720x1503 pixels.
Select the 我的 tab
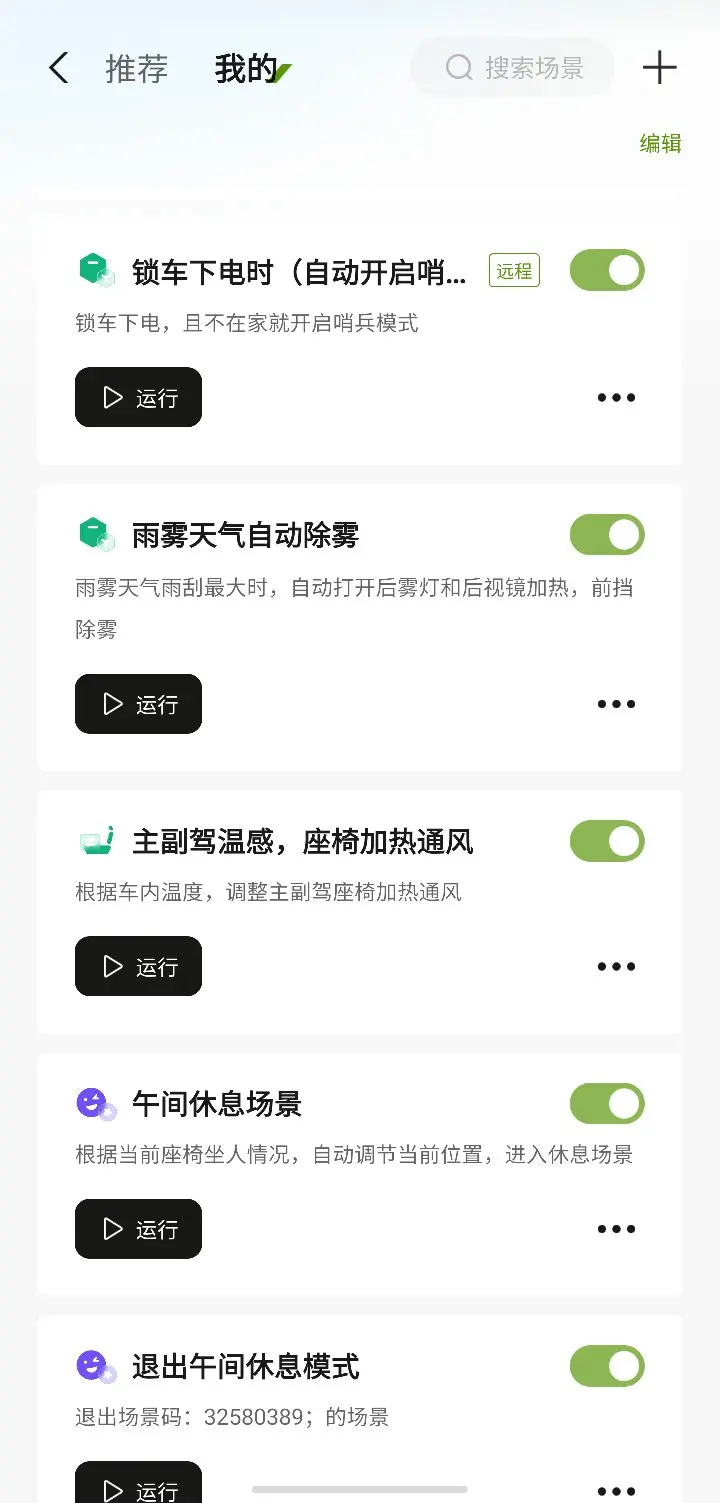(x=246, y=69)
